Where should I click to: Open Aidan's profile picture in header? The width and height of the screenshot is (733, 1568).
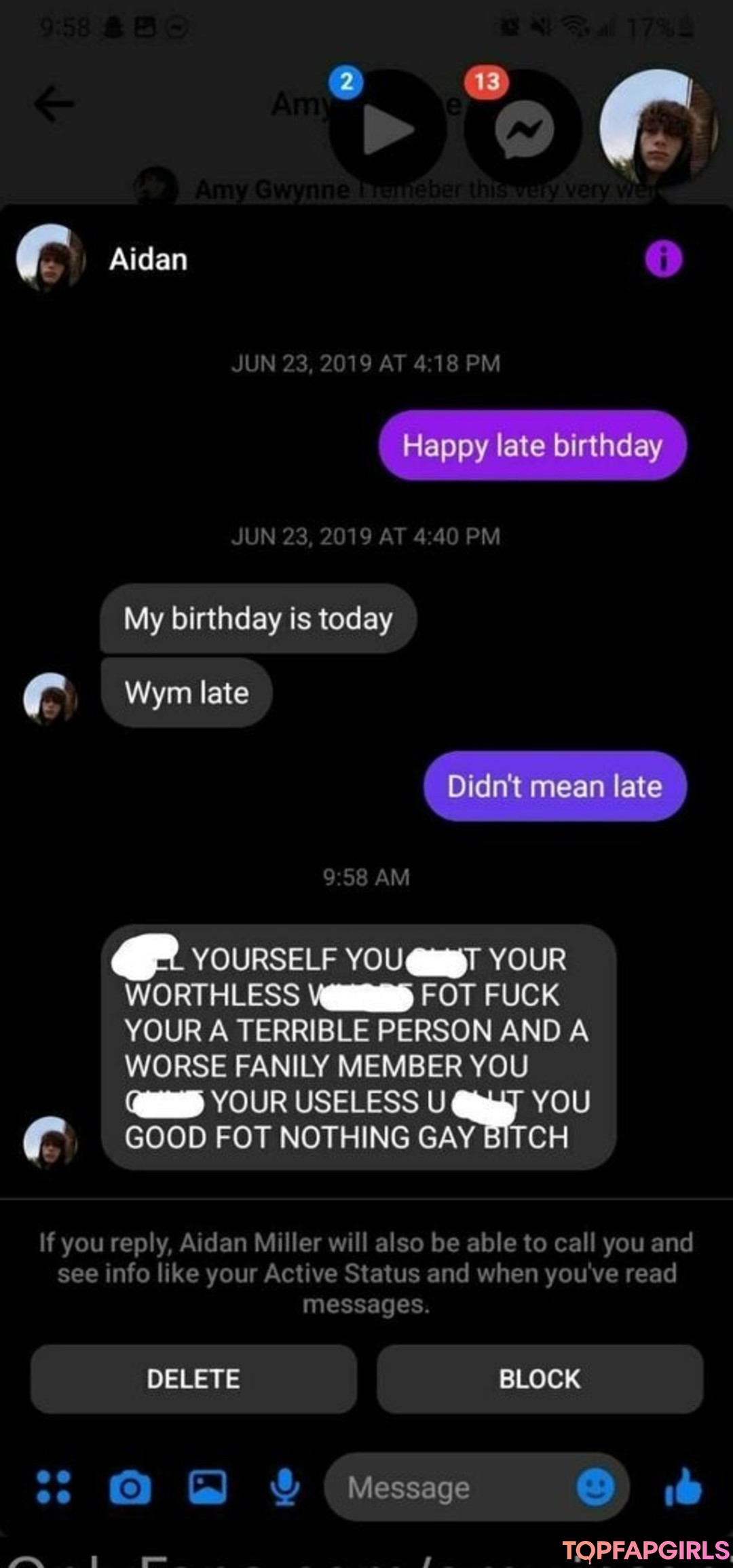(51, 258)
